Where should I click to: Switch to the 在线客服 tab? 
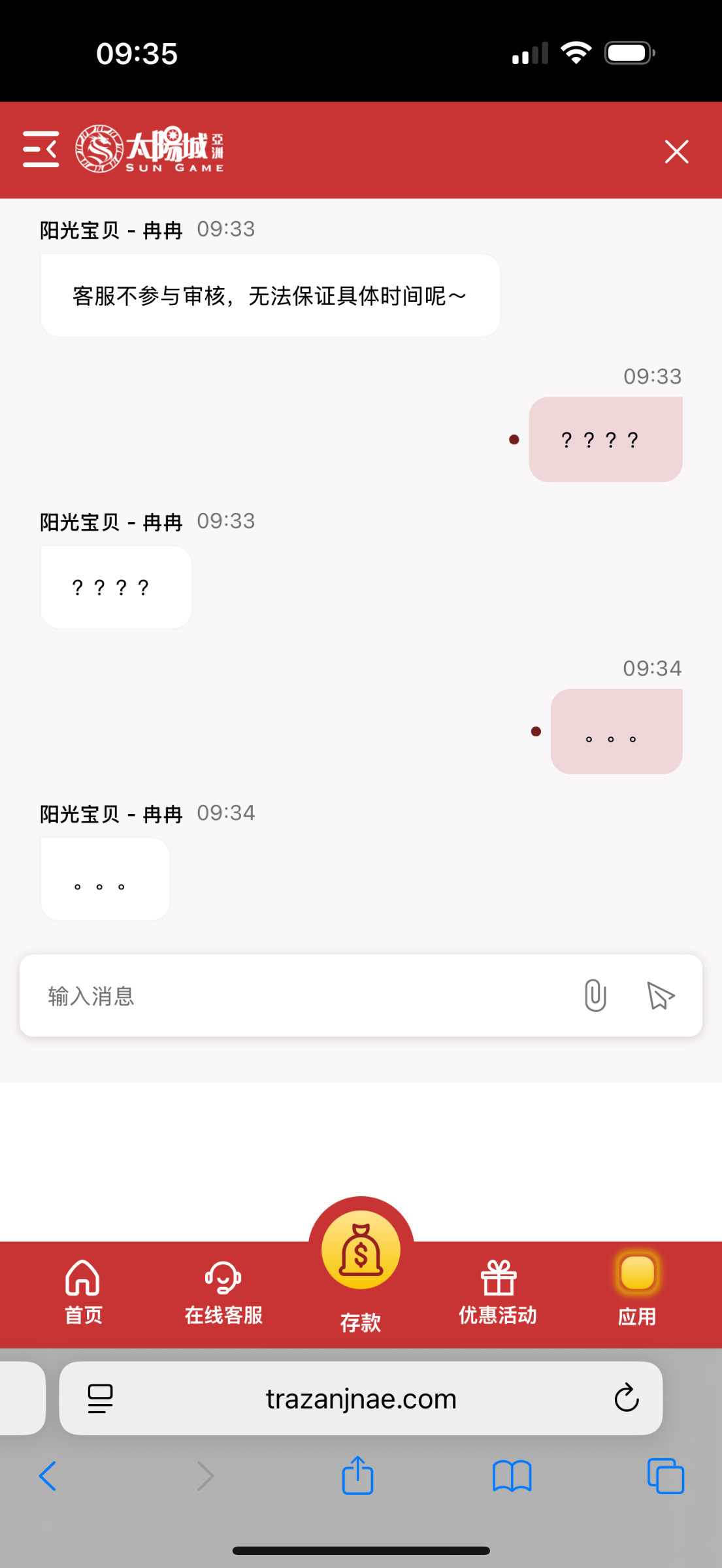[223, 1292]
